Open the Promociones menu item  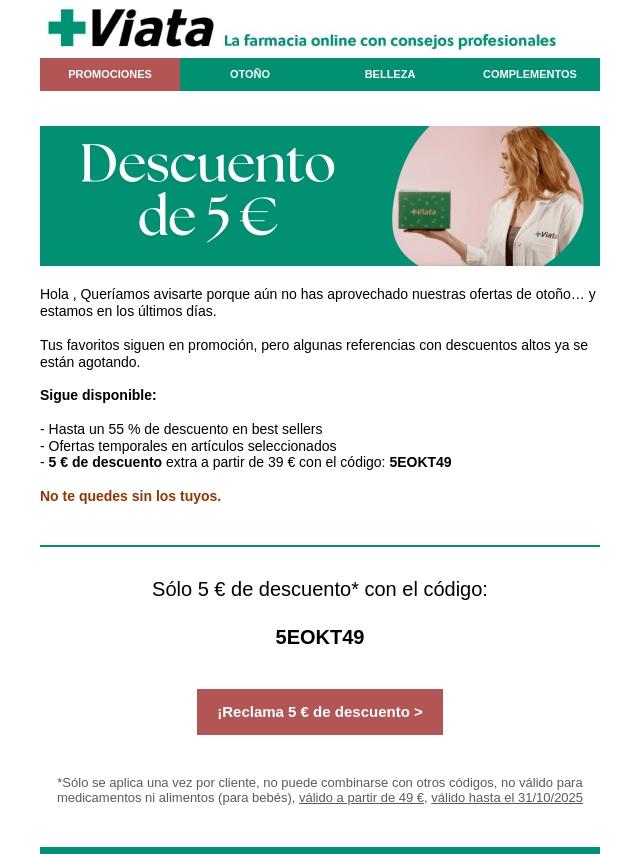tap(110, 75)
